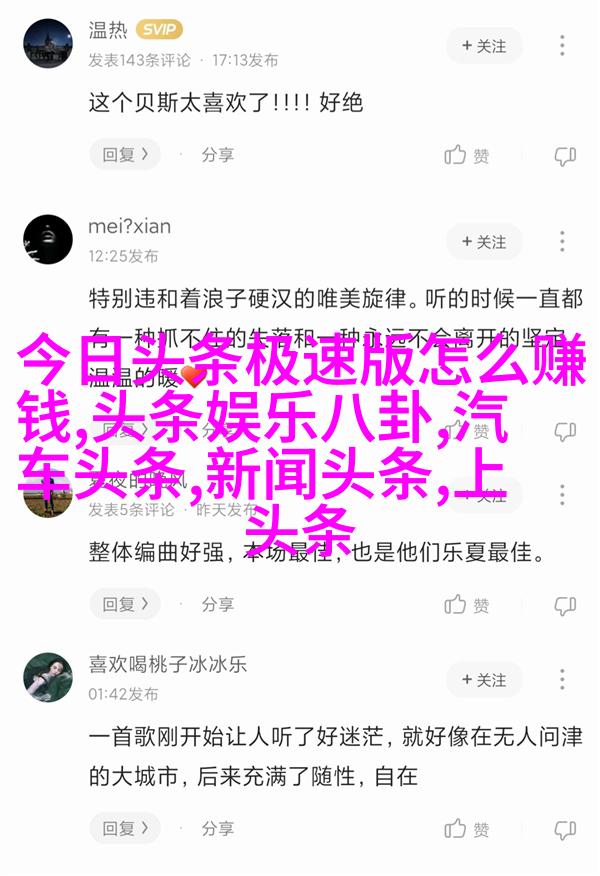Open the more options menu on 喜欢喝椰子冰冰乐's comment

tap(563, 680)
